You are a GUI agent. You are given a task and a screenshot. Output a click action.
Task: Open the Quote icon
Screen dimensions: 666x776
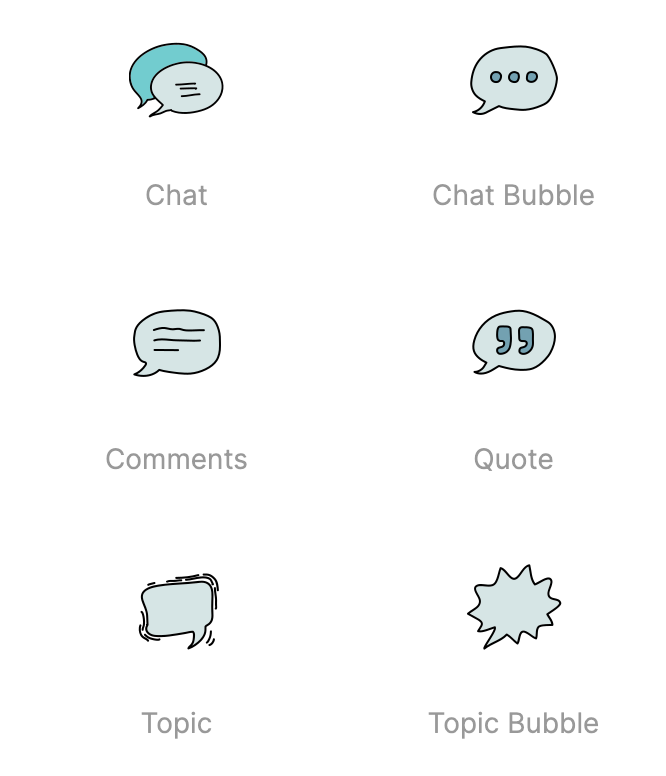pyautogui.click(x=513, y=342)
